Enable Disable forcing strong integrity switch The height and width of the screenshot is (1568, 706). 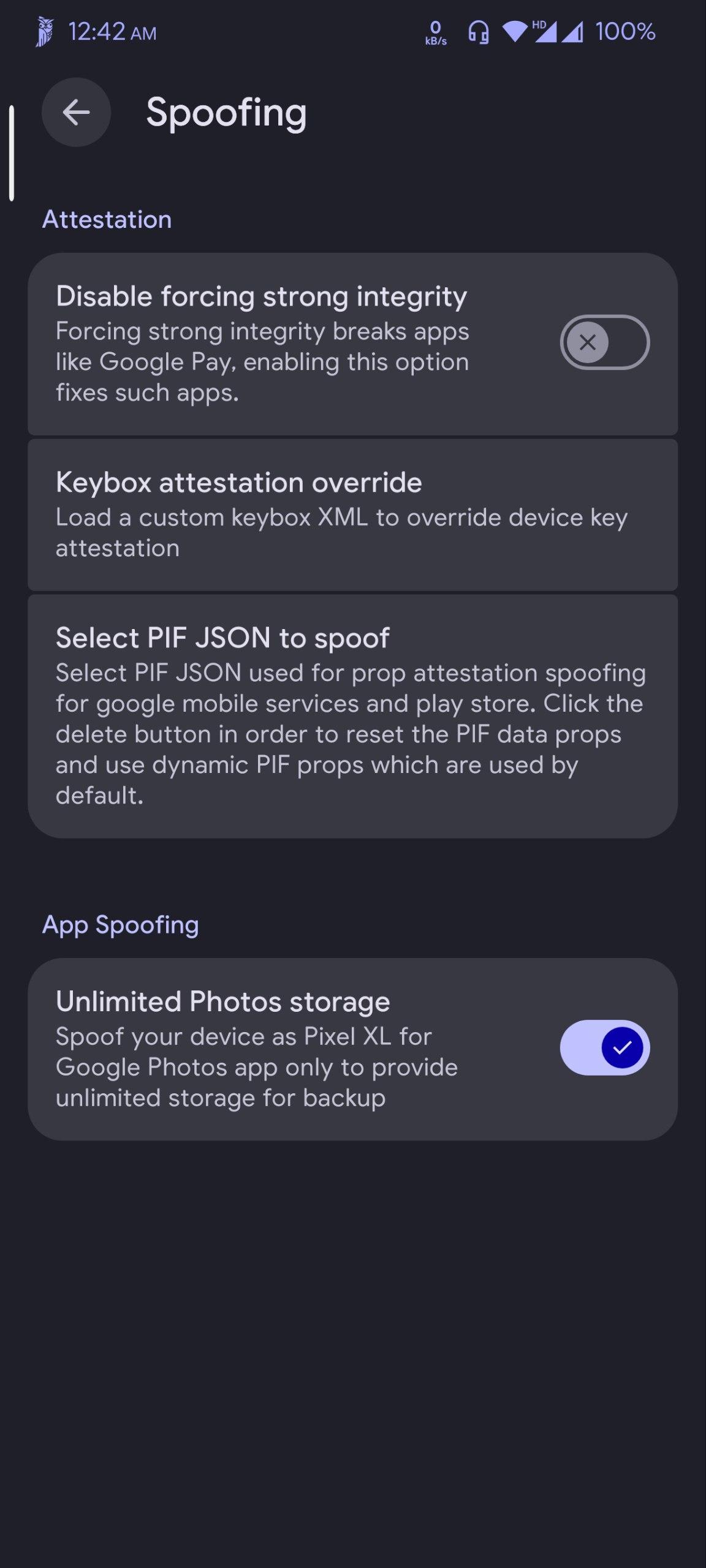tap(604, 342)
